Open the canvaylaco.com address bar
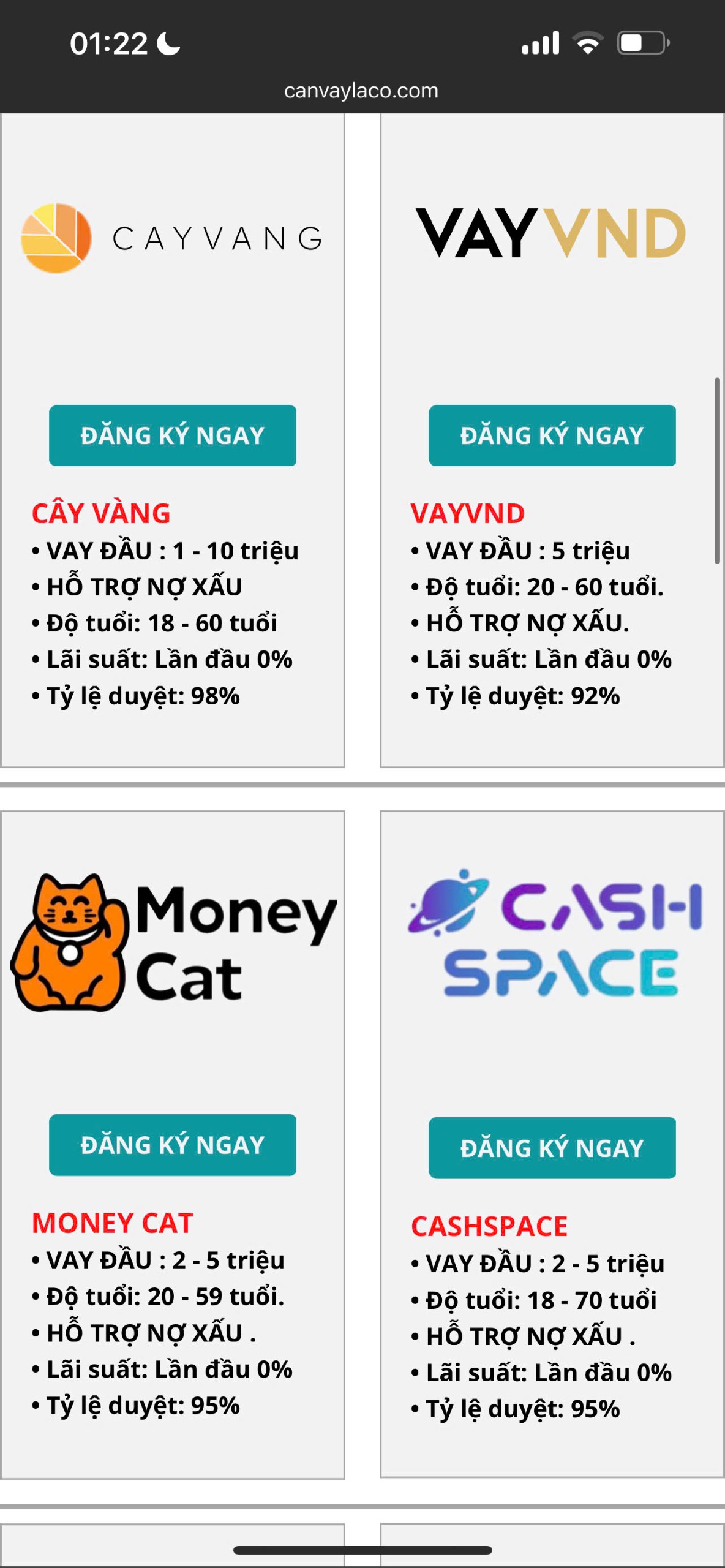The width and height of the screenshot is (725, 1568). coord(361,91)
